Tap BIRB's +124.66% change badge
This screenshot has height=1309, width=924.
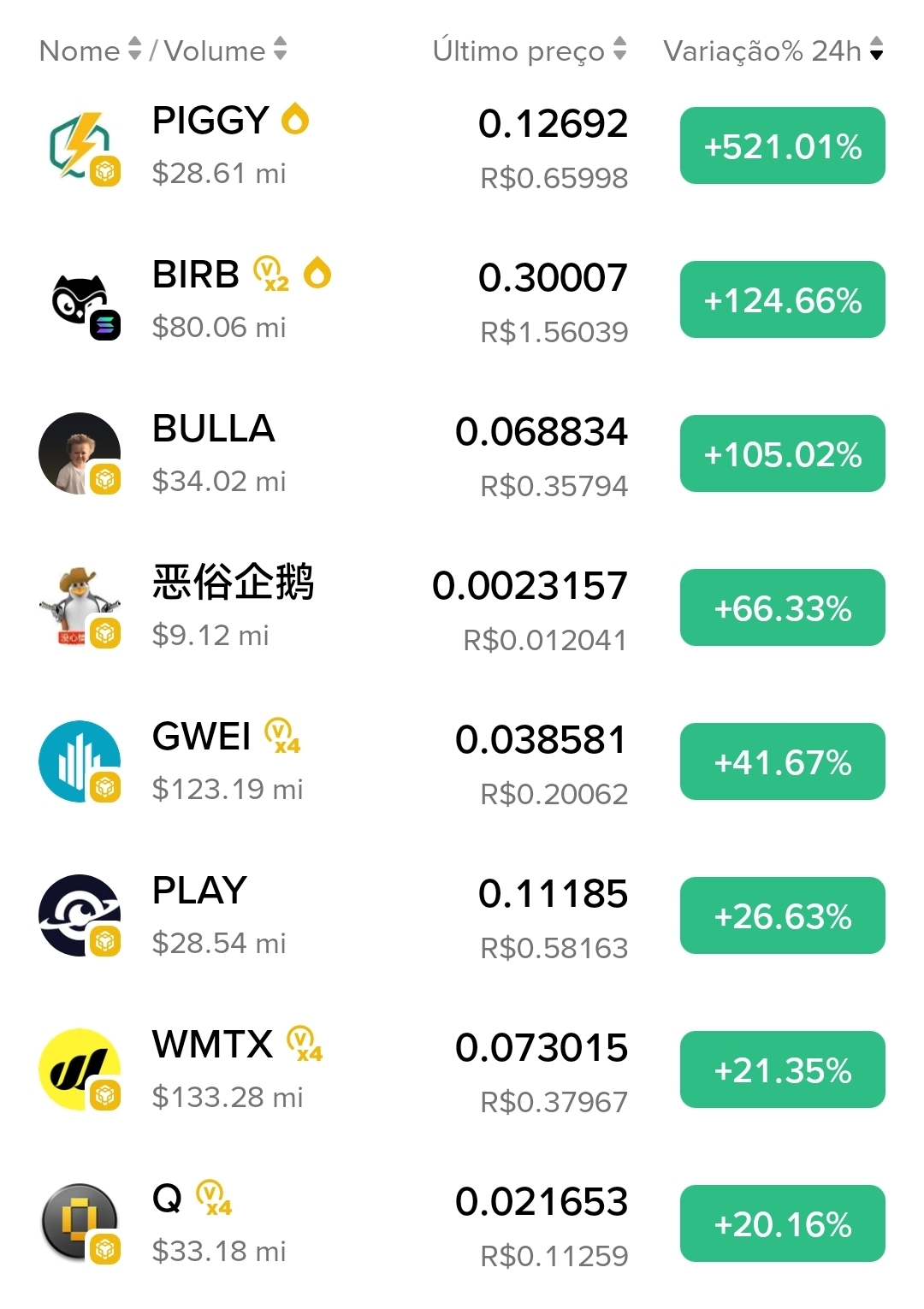coord(782,299)
